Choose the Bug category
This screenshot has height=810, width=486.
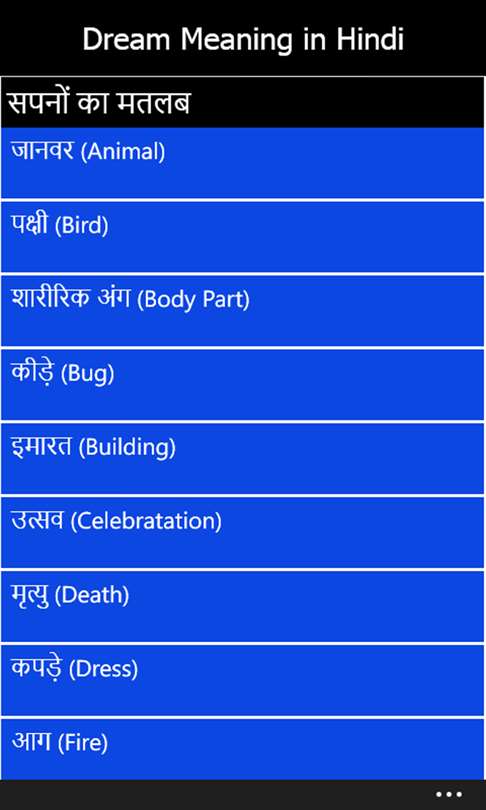pyautogui.click(x=243, y=384)
